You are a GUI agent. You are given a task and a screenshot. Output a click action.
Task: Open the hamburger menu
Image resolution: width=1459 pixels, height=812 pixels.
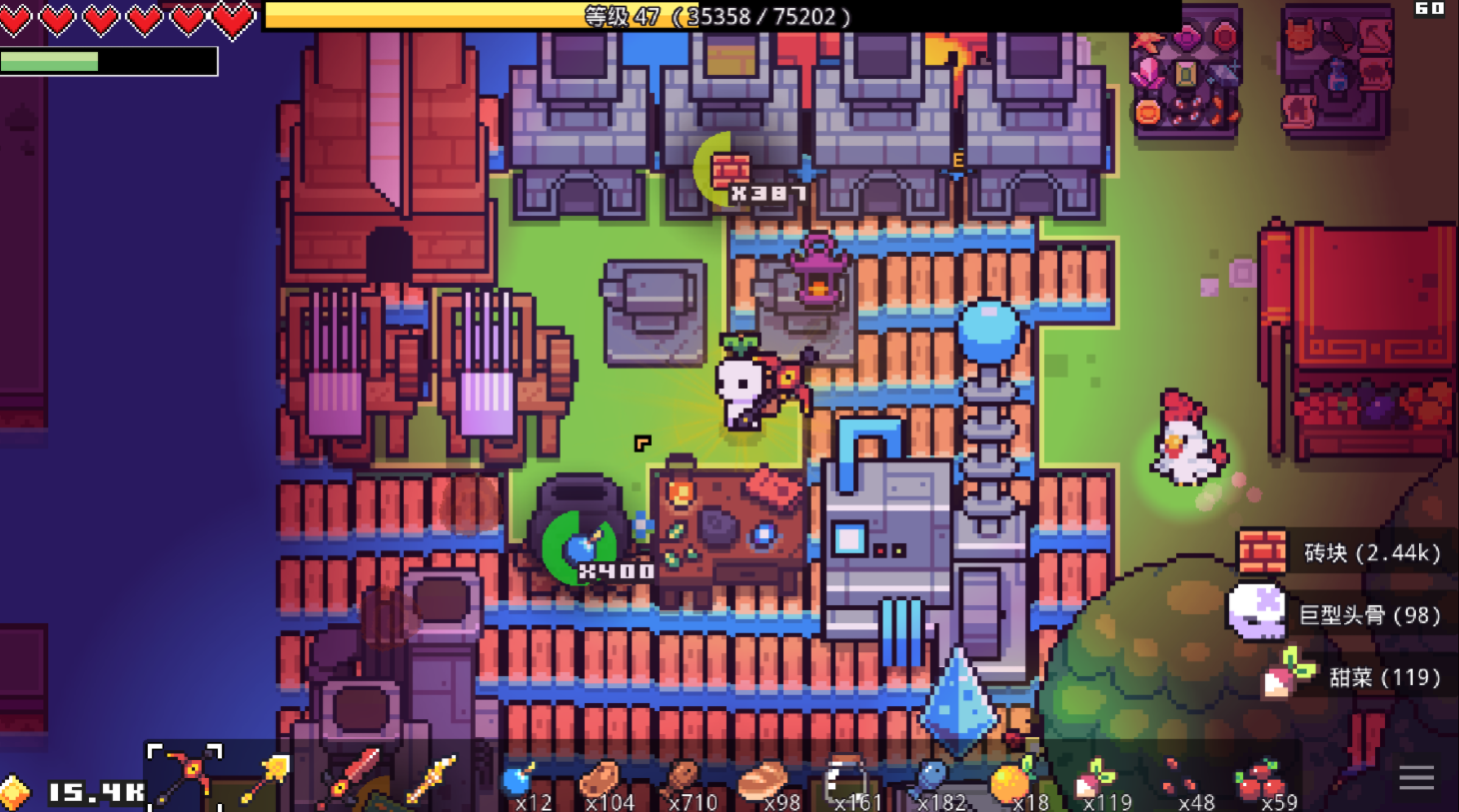tap(1416, 777)
